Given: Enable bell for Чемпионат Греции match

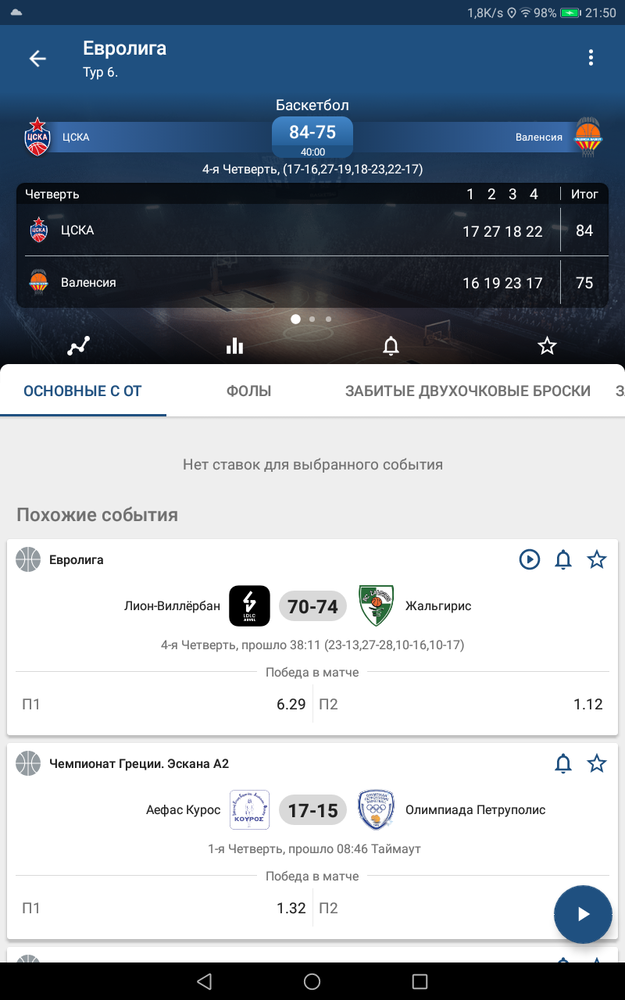Looking at the screenshot, I should click(563, 763).
